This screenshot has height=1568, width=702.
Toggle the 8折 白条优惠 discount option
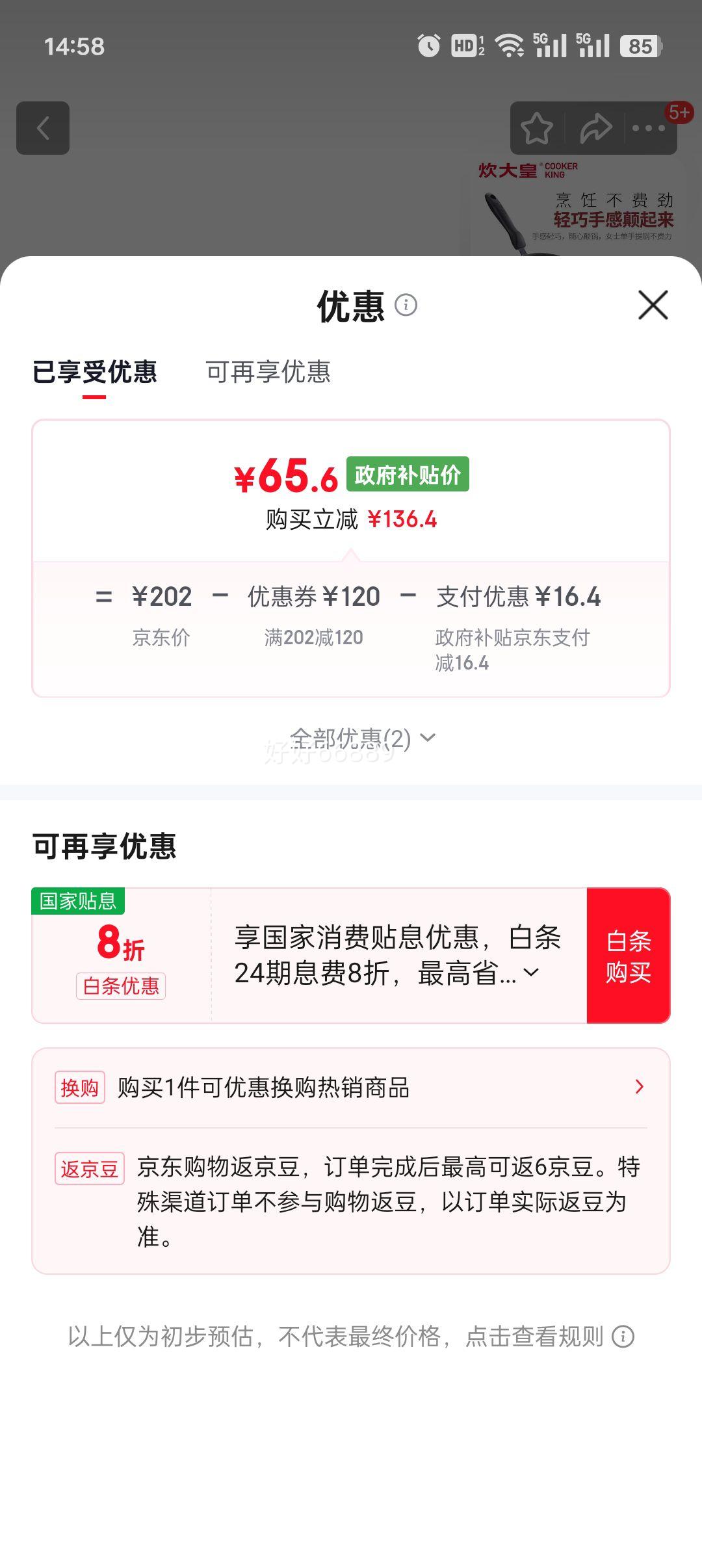pyautogui.click(x=122, y=948)
